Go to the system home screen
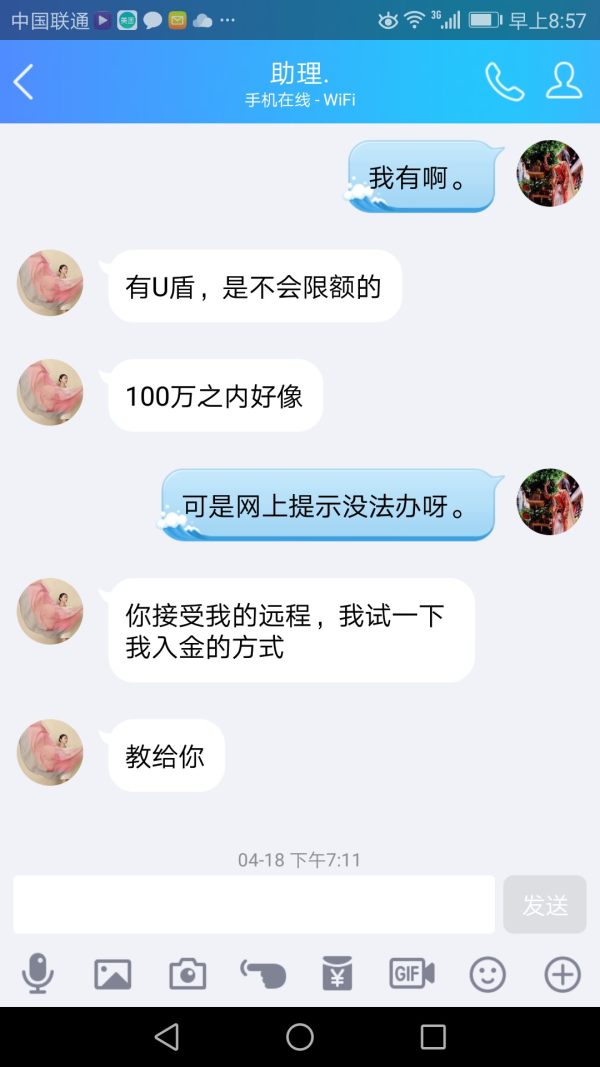 pos(300,1037)
